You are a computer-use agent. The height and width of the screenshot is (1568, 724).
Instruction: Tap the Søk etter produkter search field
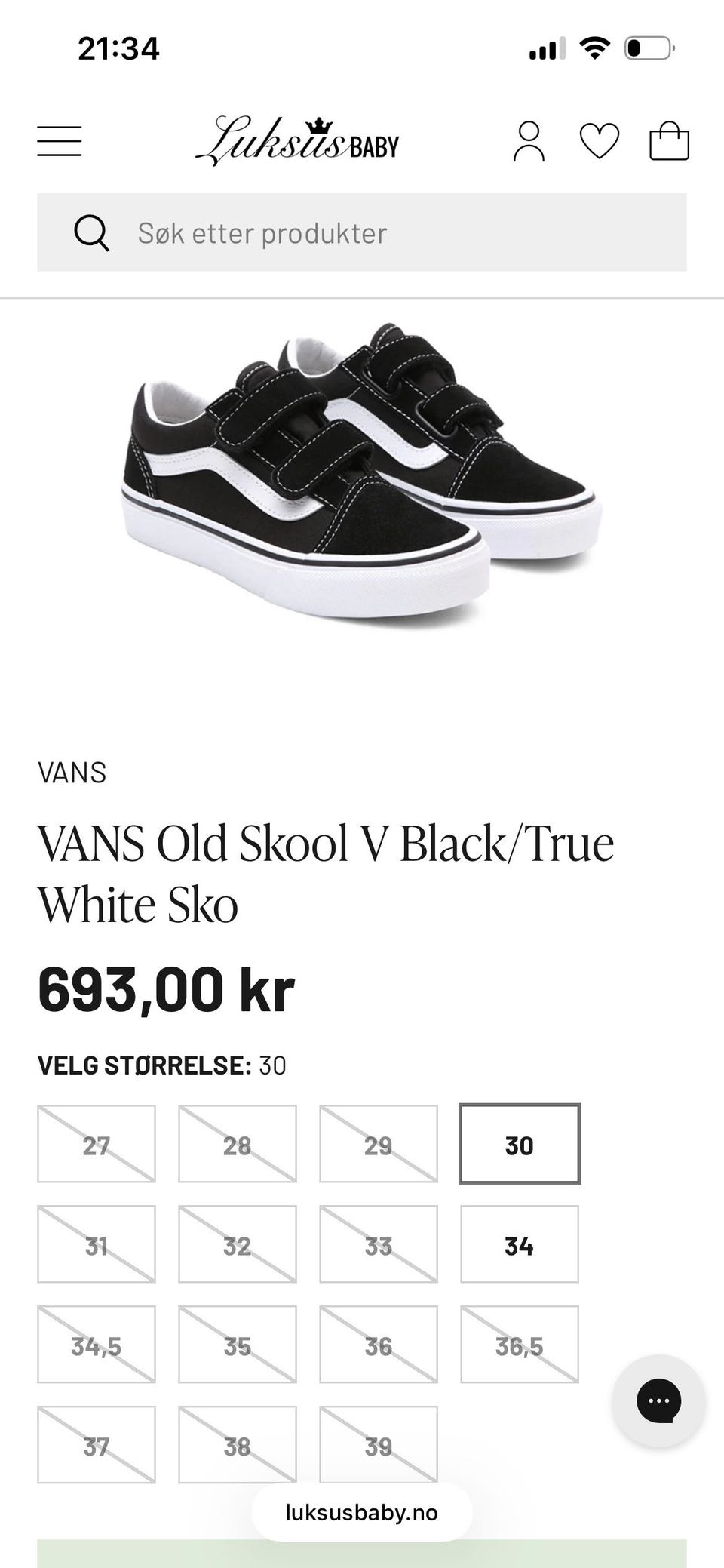pos(362,232)
